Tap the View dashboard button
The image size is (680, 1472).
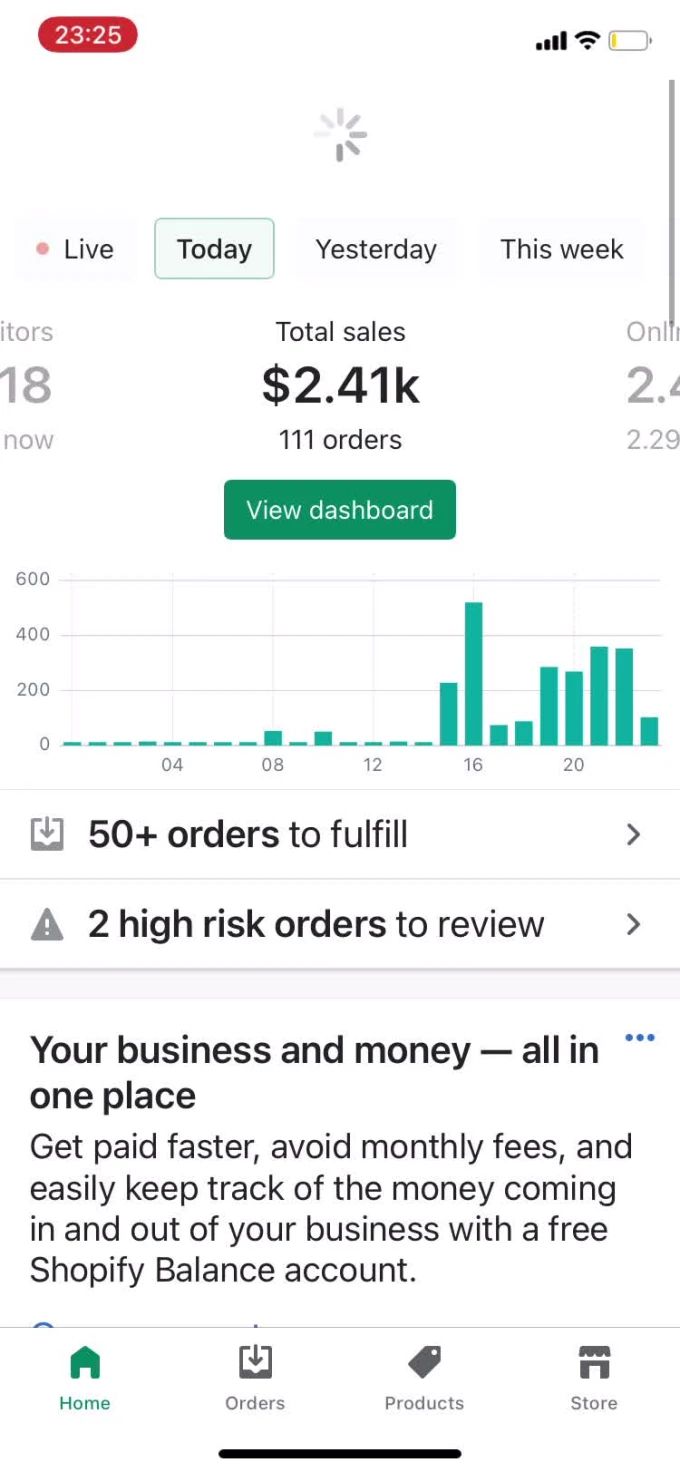click(340, 510)
